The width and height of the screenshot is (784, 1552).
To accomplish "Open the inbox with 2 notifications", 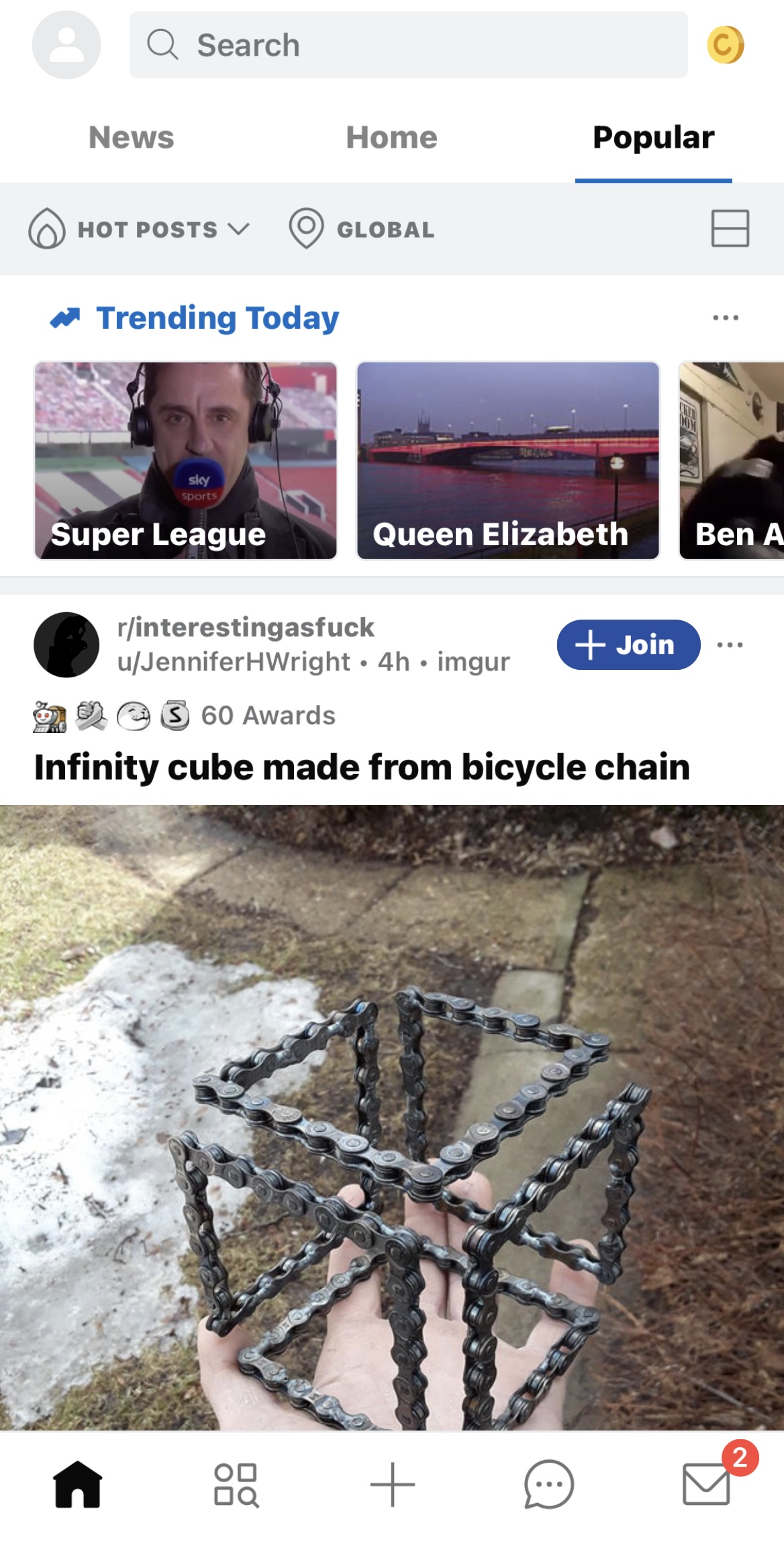I will [x=706, y=1484].
